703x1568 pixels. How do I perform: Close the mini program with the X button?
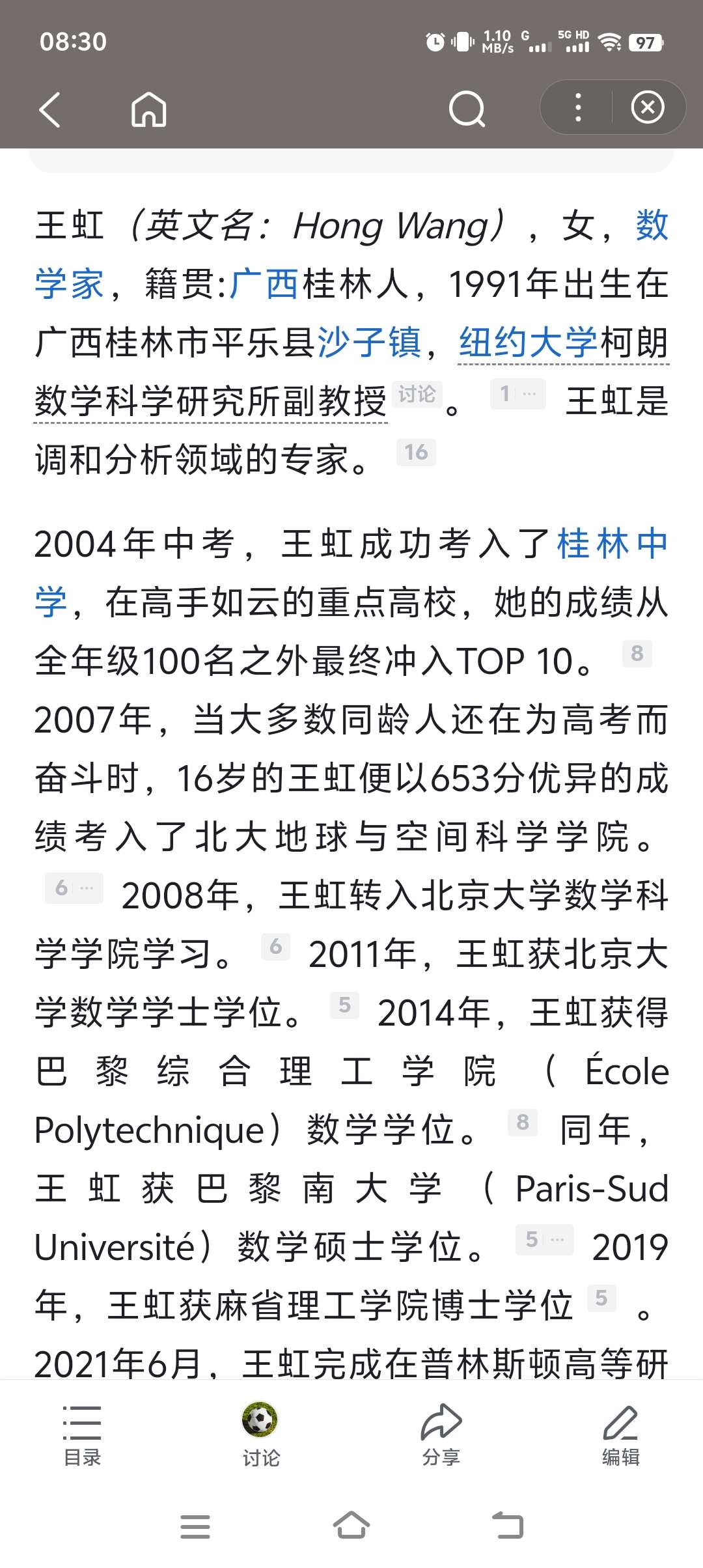coord(648,107)
